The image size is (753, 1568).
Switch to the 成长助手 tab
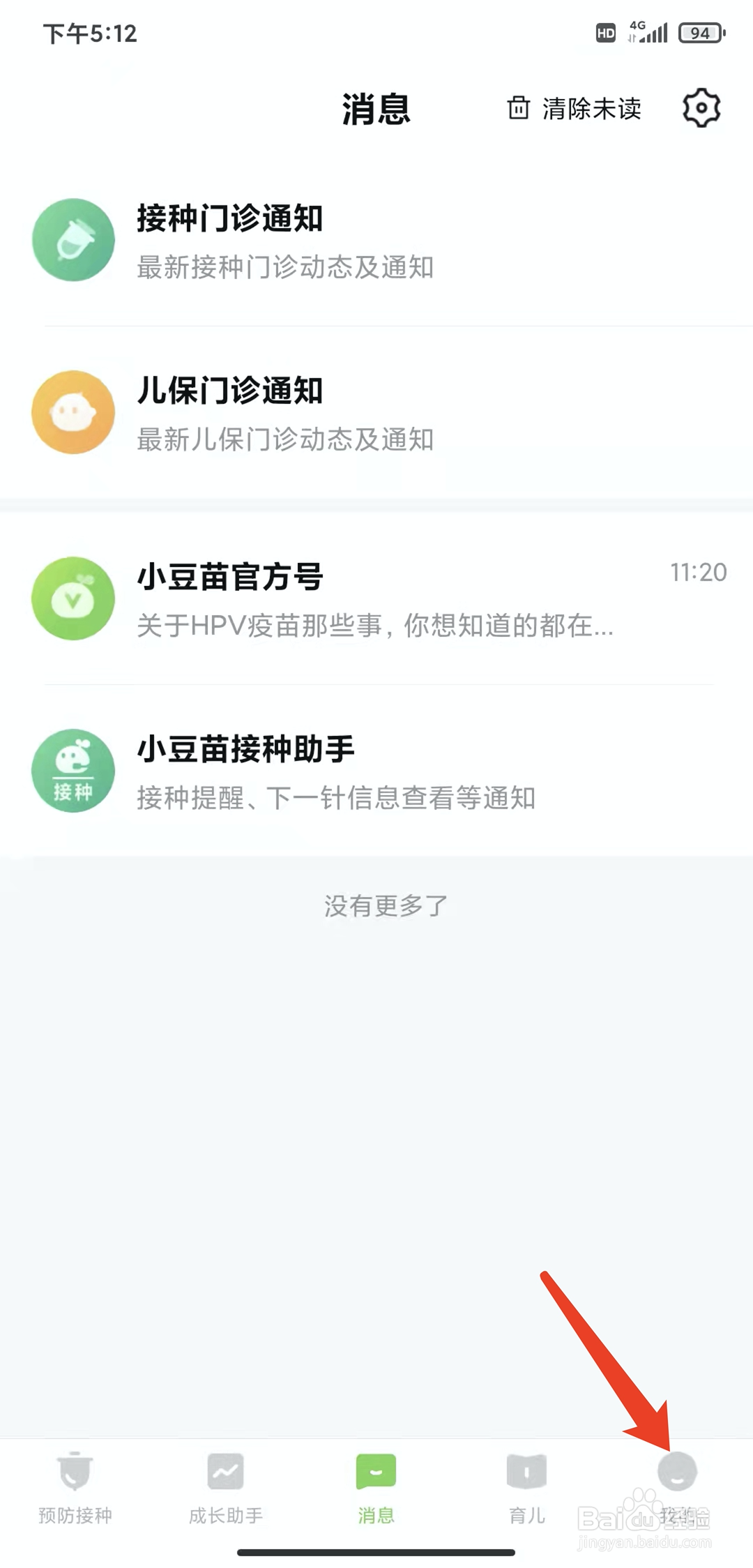click(x=225, y=1486)
